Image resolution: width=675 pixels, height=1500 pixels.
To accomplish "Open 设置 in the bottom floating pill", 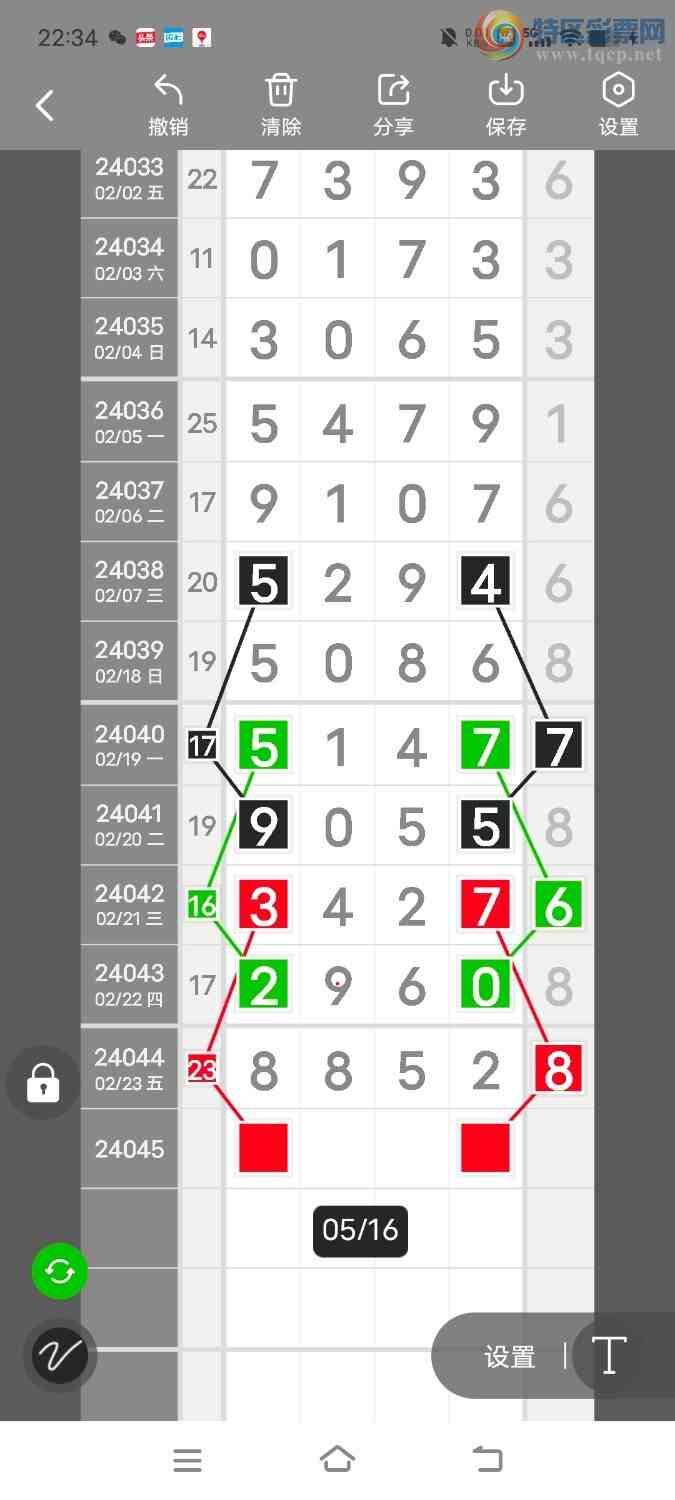I will point(510,1357).
